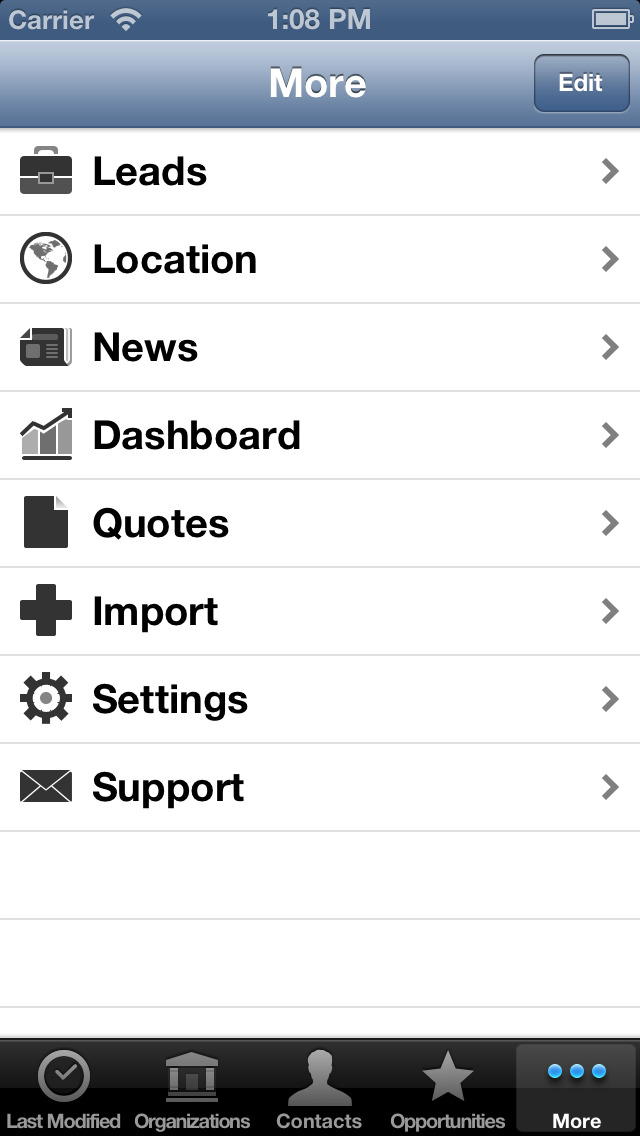Switch to the Opportunities tab
This screenshot has width=640, height=1136.
click(448, 1089)
